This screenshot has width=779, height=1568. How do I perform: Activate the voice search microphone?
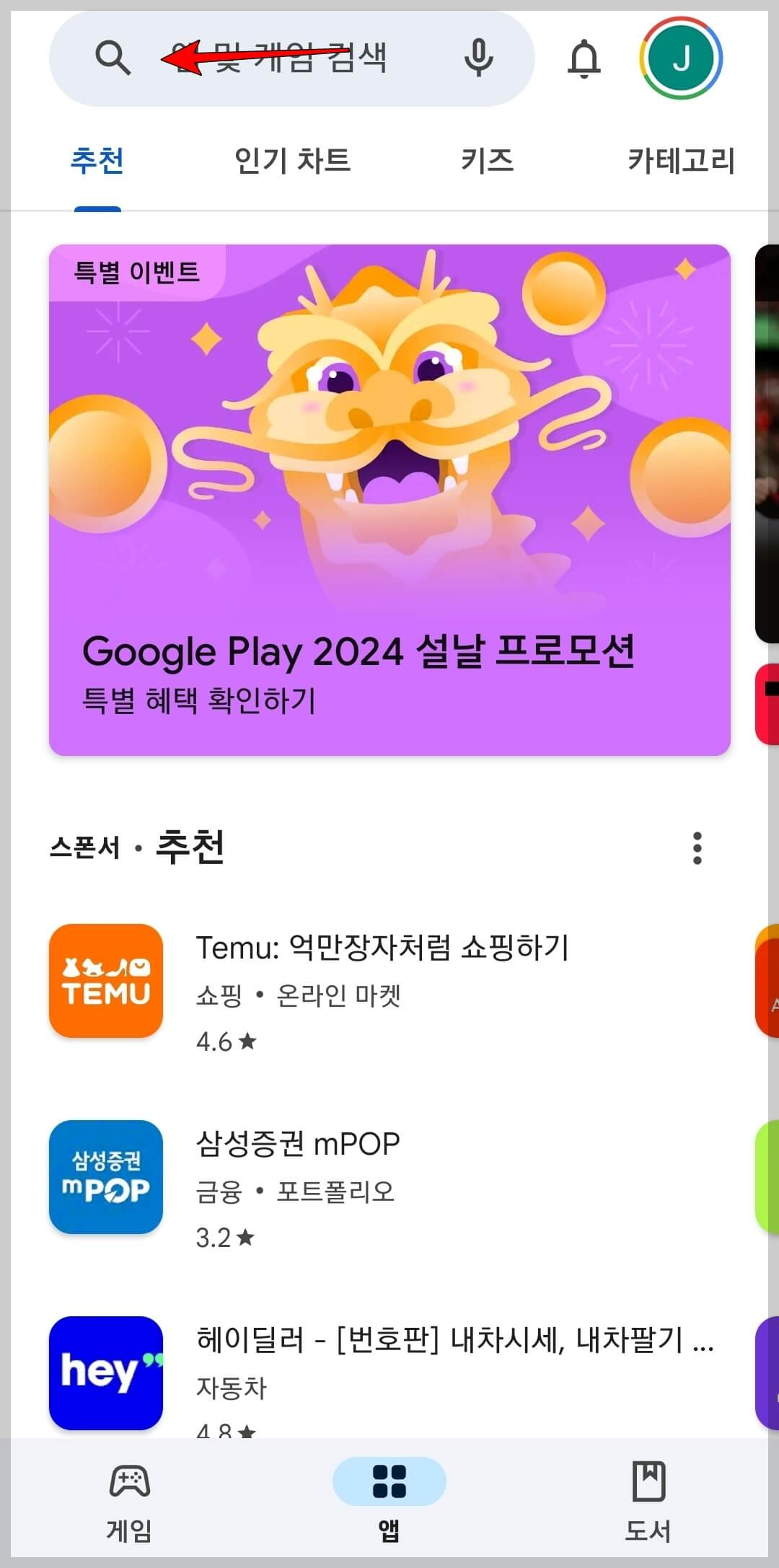480,59
